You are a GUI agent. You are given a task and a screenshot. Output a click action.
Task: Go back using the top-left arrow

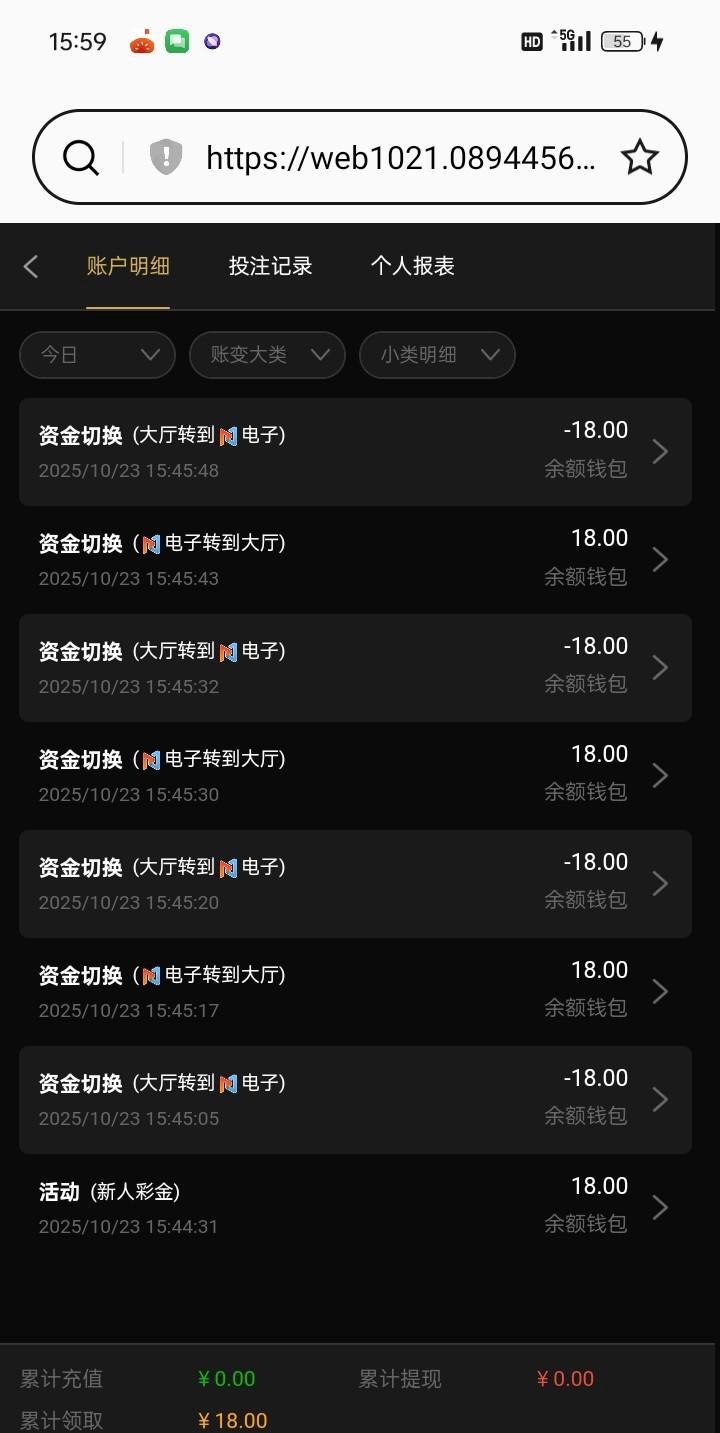click(31, 266)
